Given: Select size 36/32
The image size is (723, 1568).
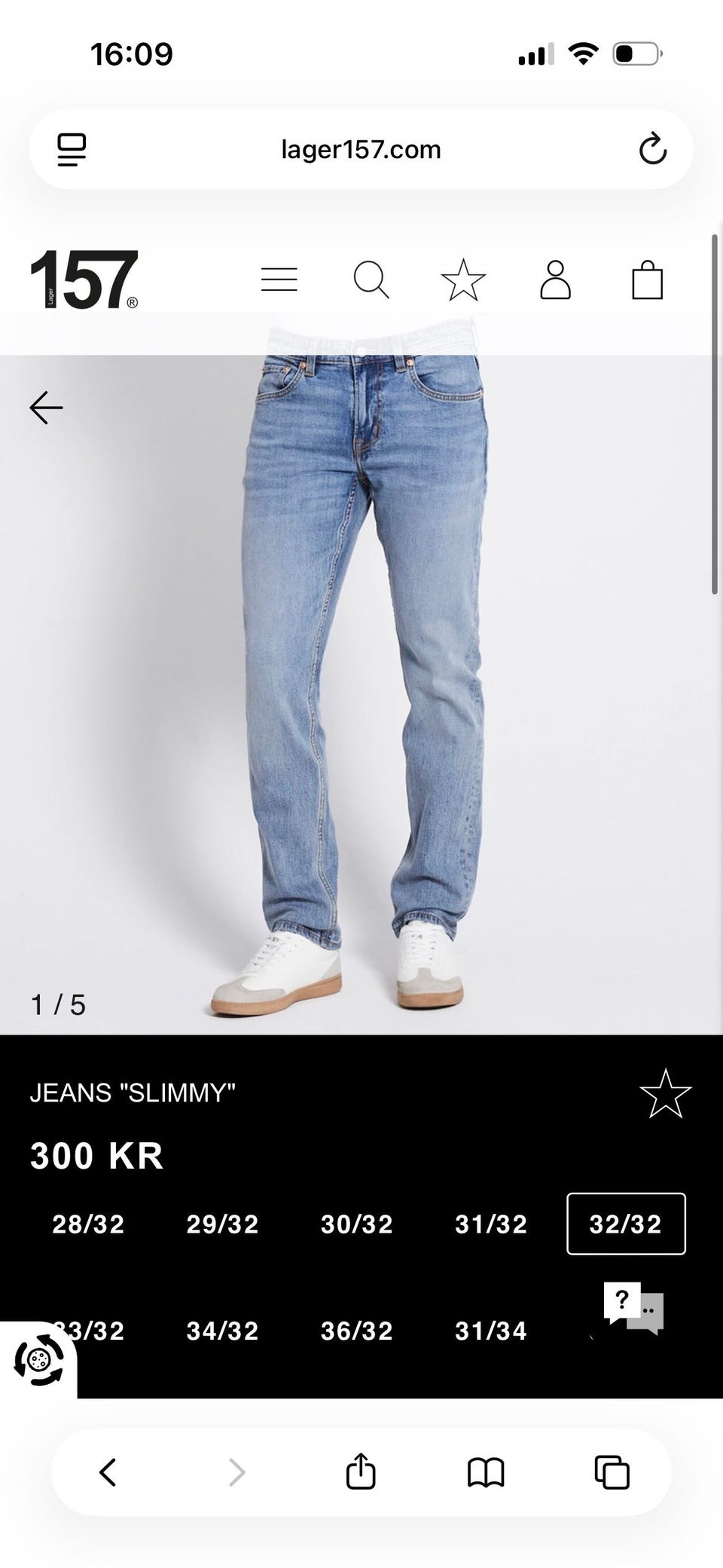Looking at the screenshot, I should pyautogui.click(x=357, y=1331).
